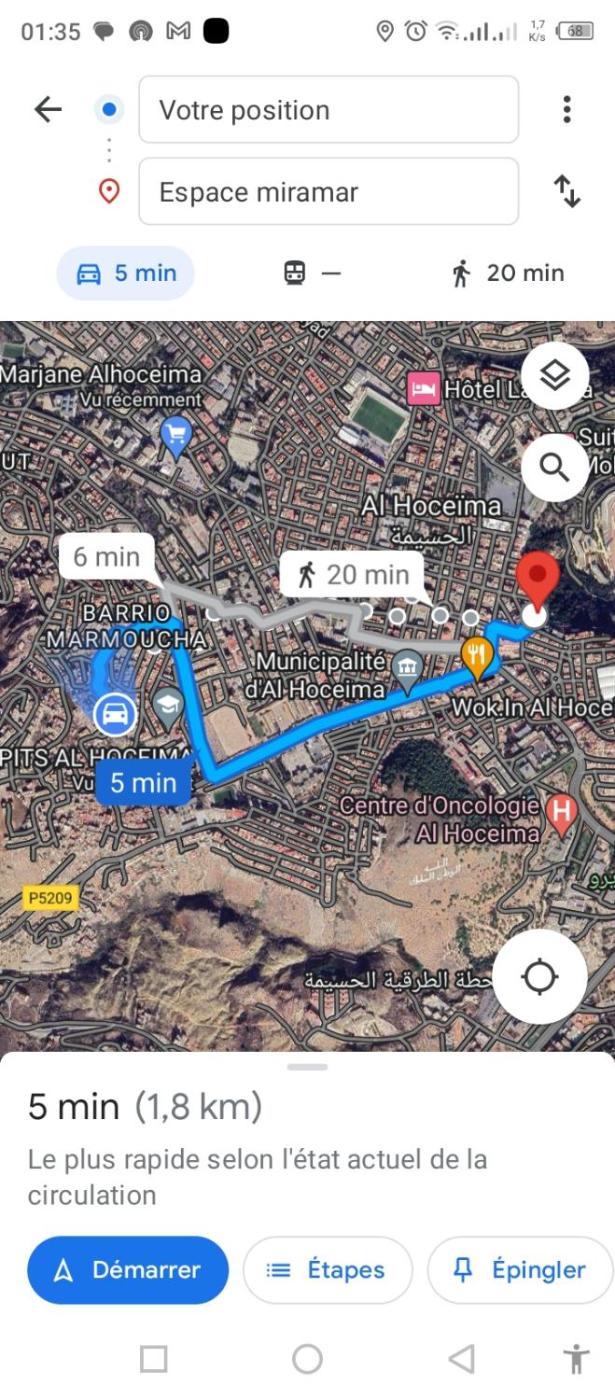The image size is (615, 1400).
Task: Open the three-dot overflow menu
Action: pyautogui.click(x=566, y=109)
